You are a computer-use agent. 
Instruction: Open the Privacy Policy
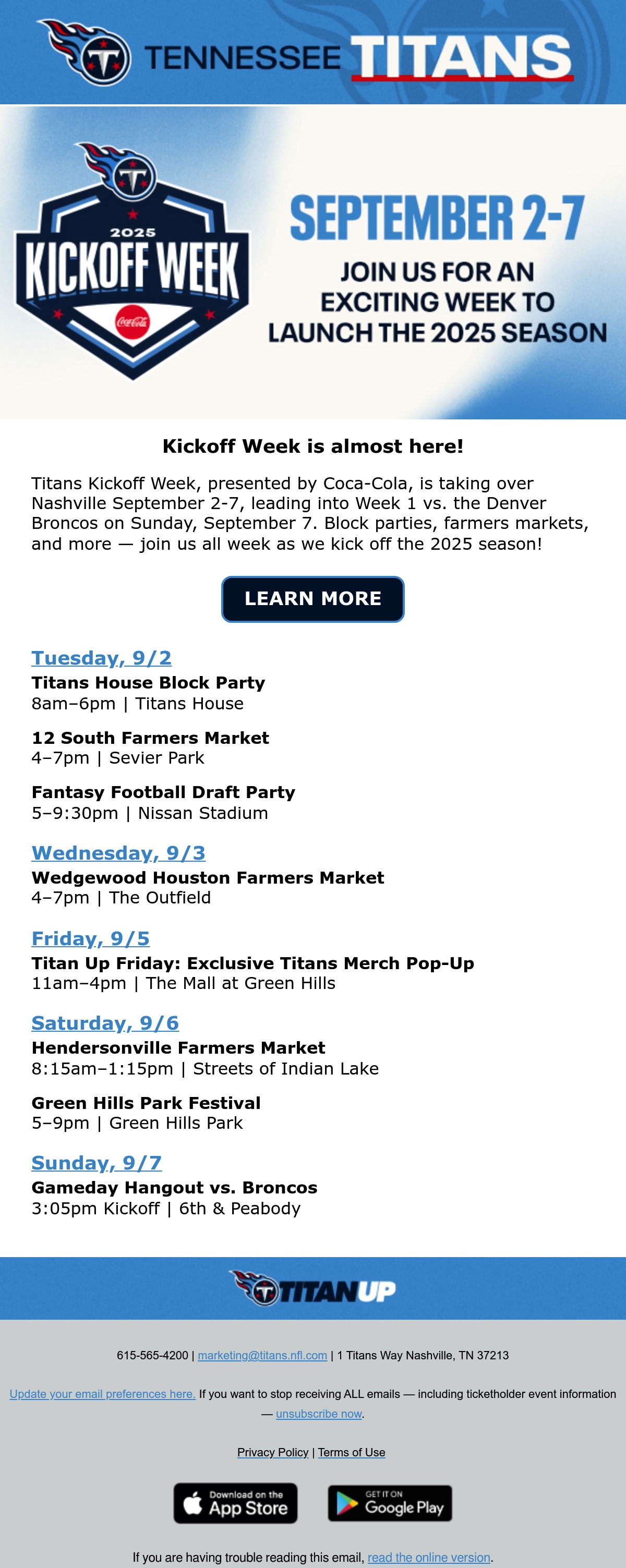[x=273, y=1452]
